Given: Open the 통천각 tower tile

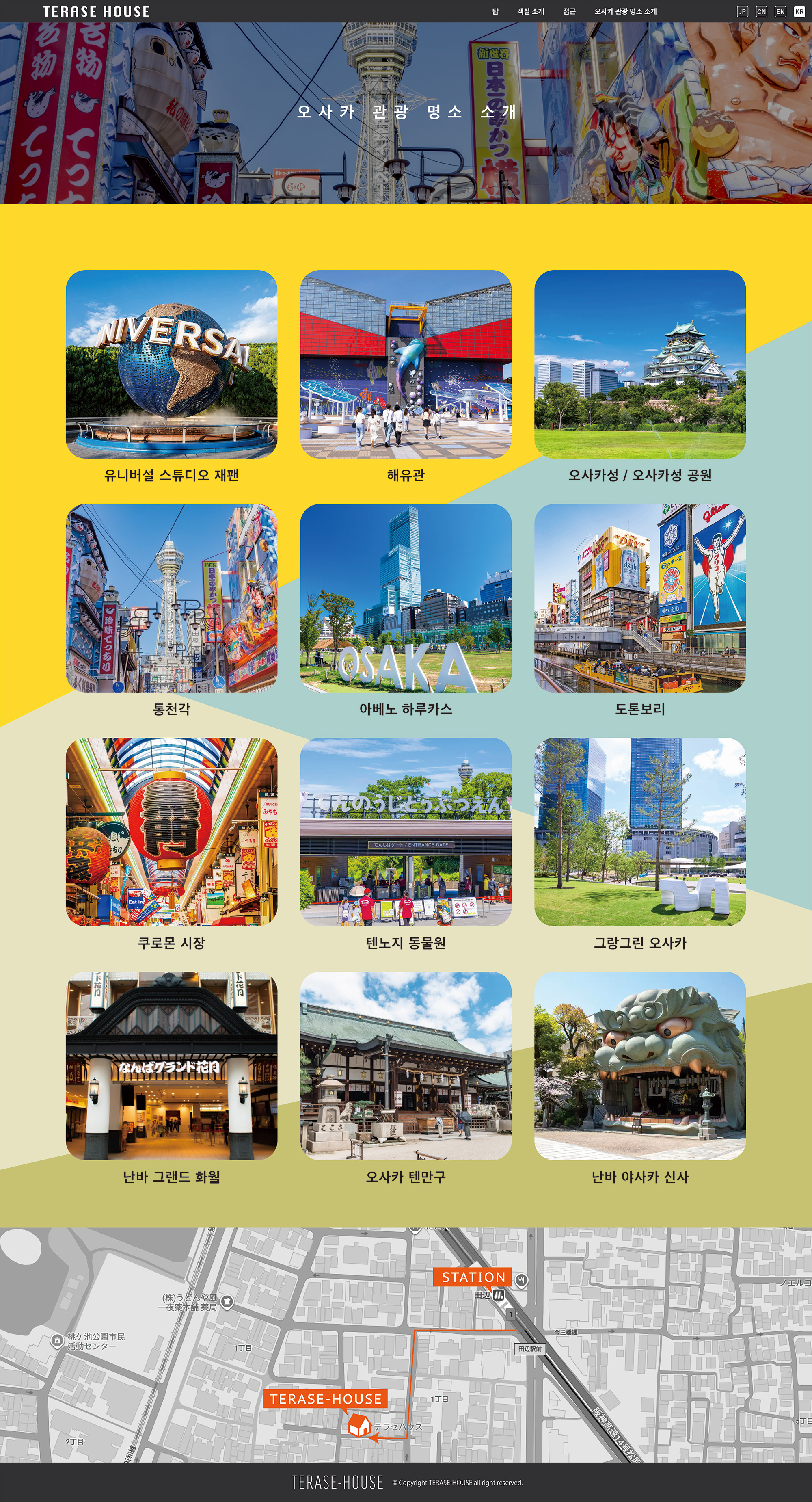Looking at the screenshot, I should (x=171, y=597).
